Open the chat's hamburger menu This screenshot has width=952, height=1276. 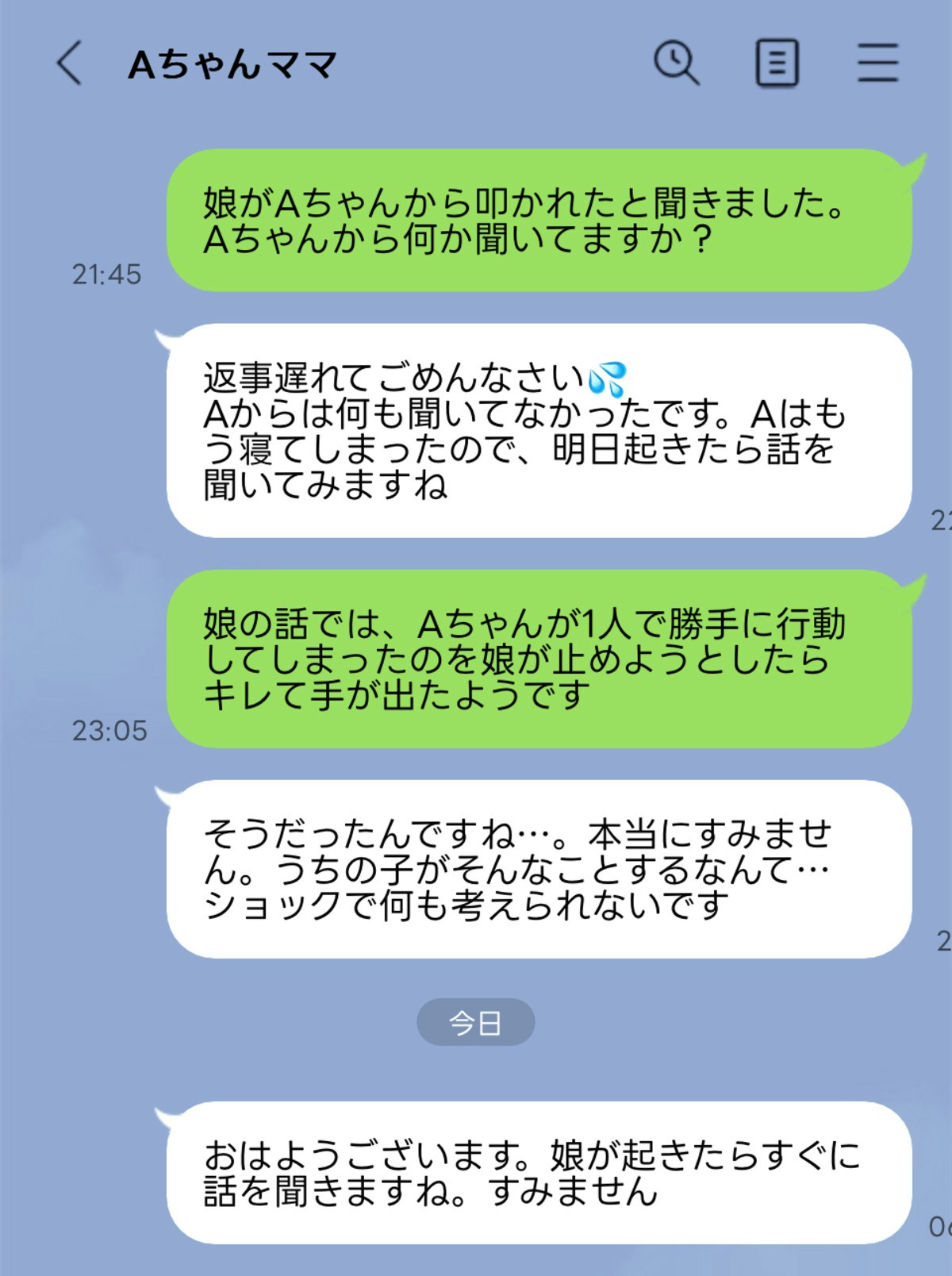[877, 63]
